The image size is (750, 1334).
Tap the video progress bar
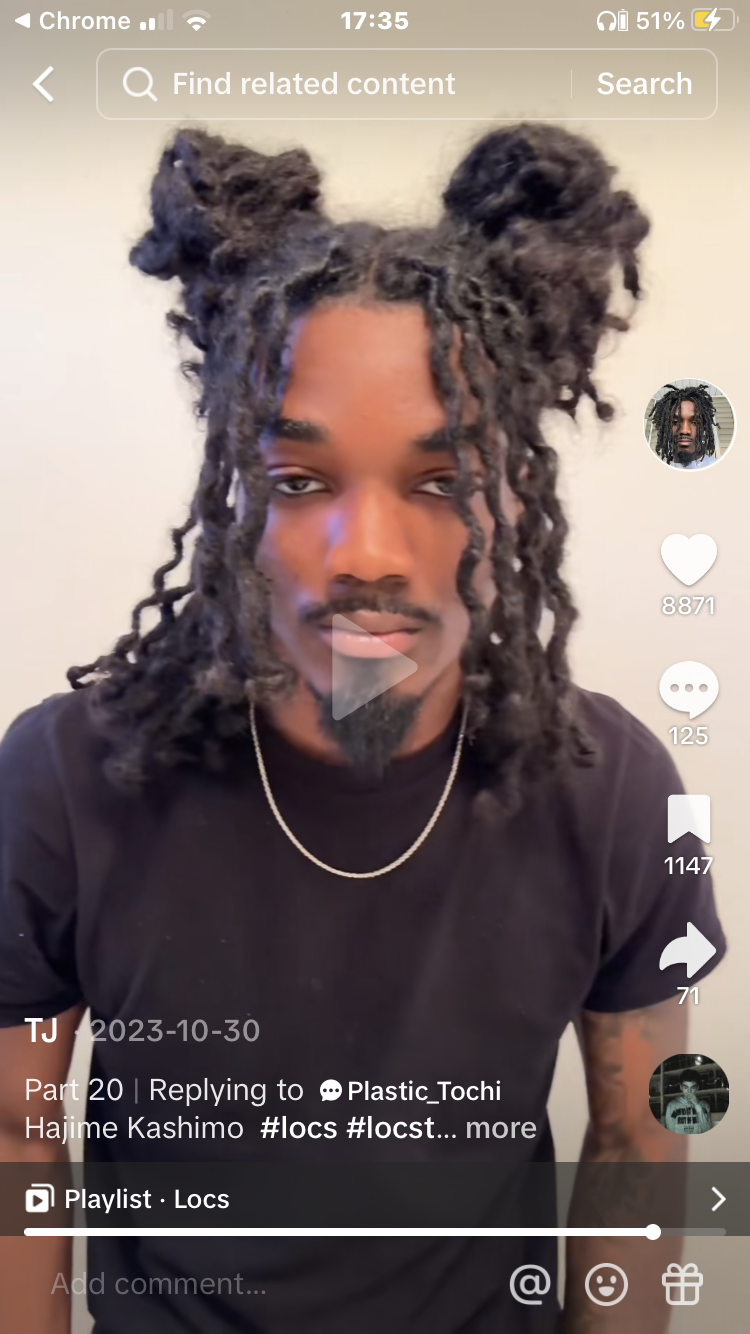click(x=340, y=1232)
